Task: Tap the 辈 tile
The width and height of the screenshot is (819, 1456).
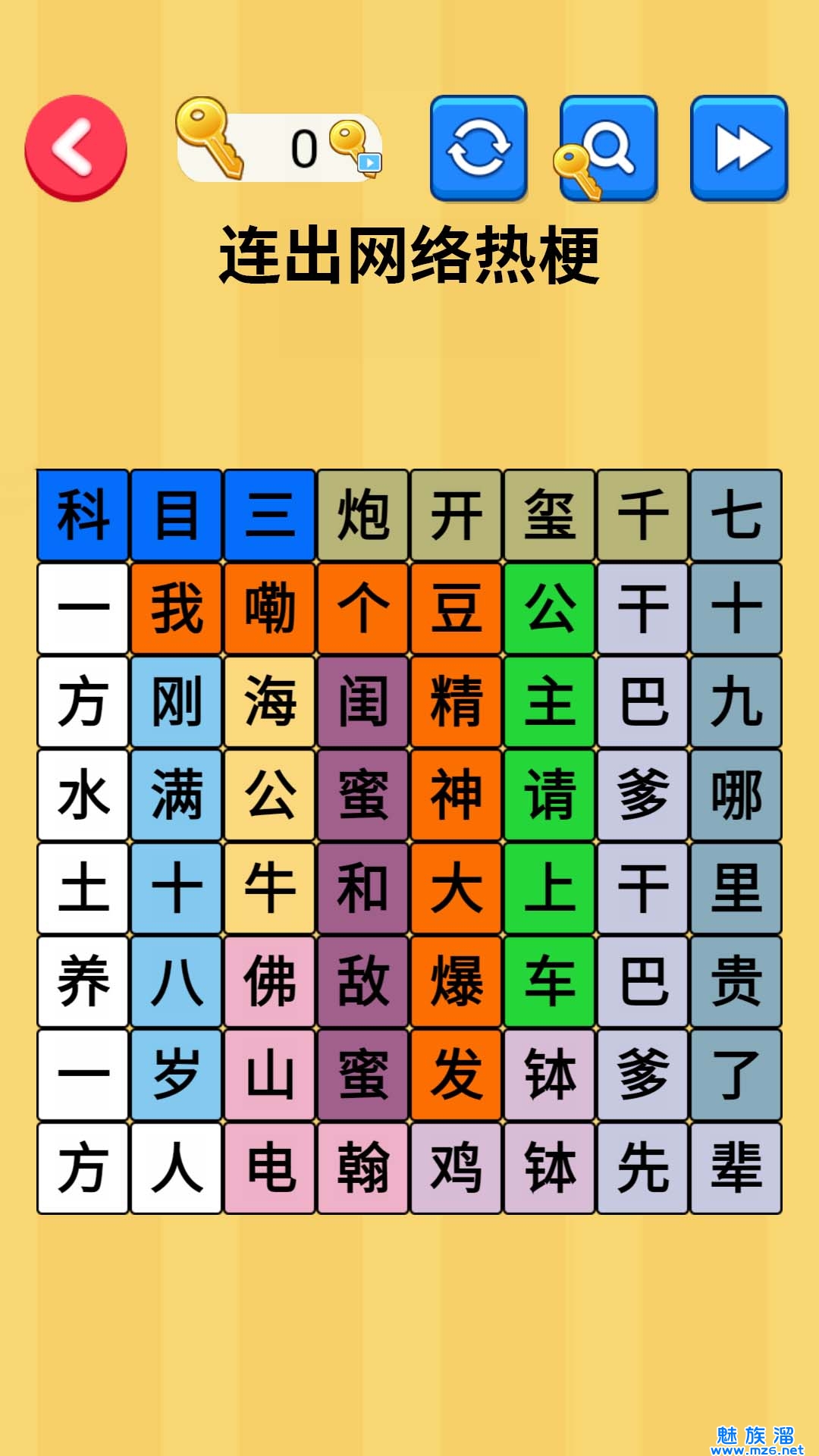Action: pyautogui.click(x=736, y=1168)
